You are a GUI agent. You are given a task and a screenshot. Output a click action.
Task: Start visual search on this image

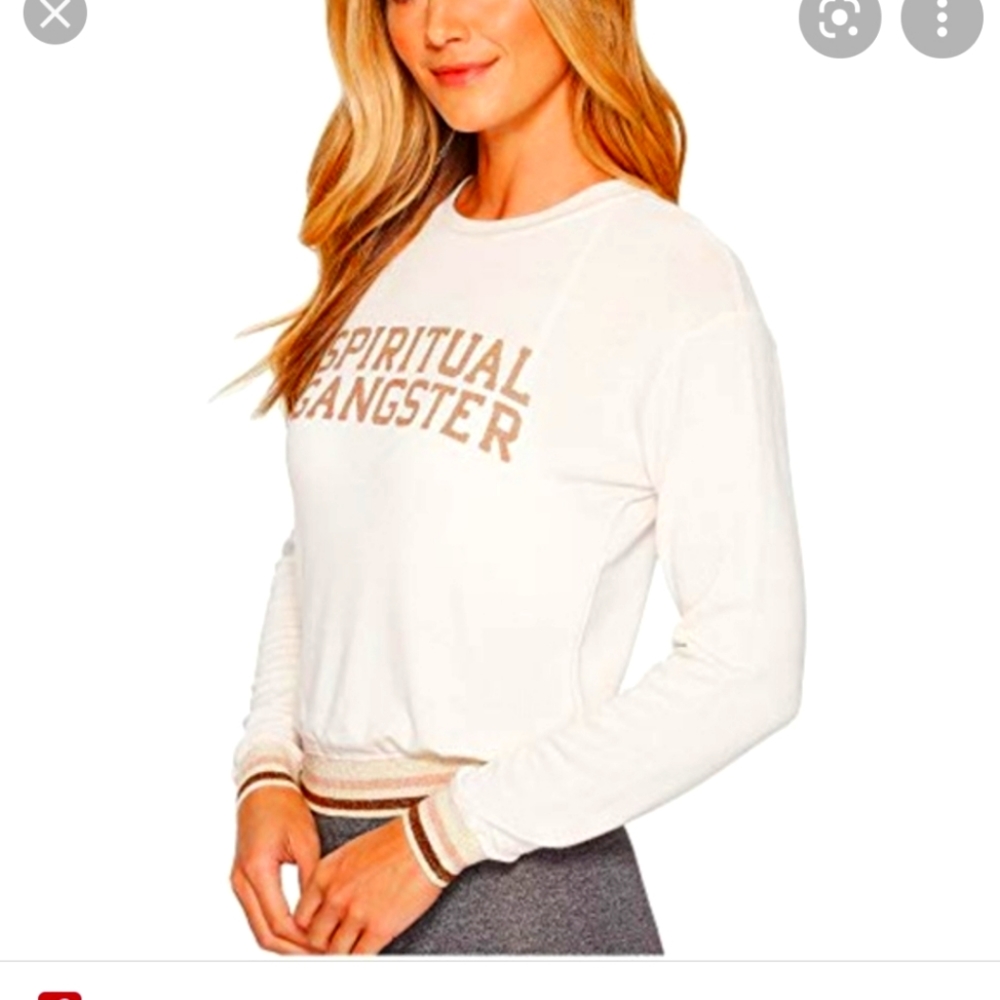[x=838, y=20]
